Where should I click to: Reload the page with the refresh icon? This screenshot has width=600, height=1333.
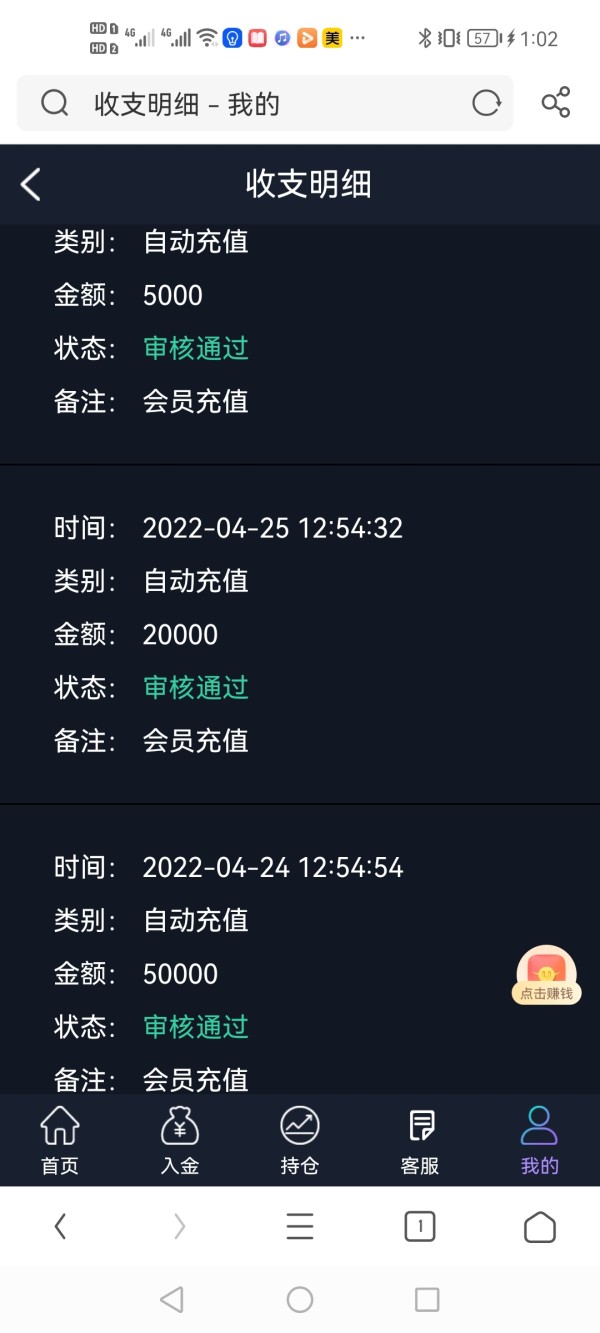coord(486,103)
